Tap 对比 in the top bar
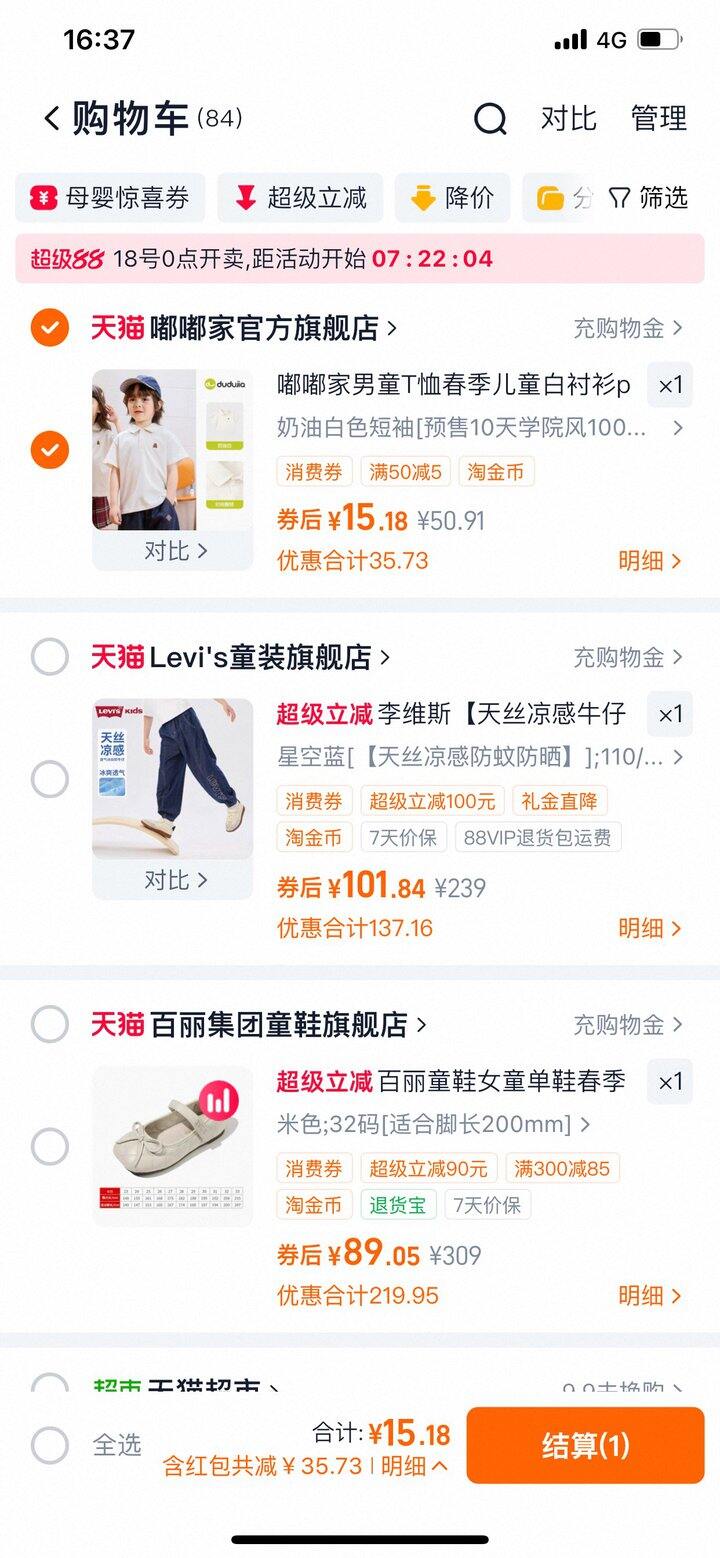 tap(568, 119)
